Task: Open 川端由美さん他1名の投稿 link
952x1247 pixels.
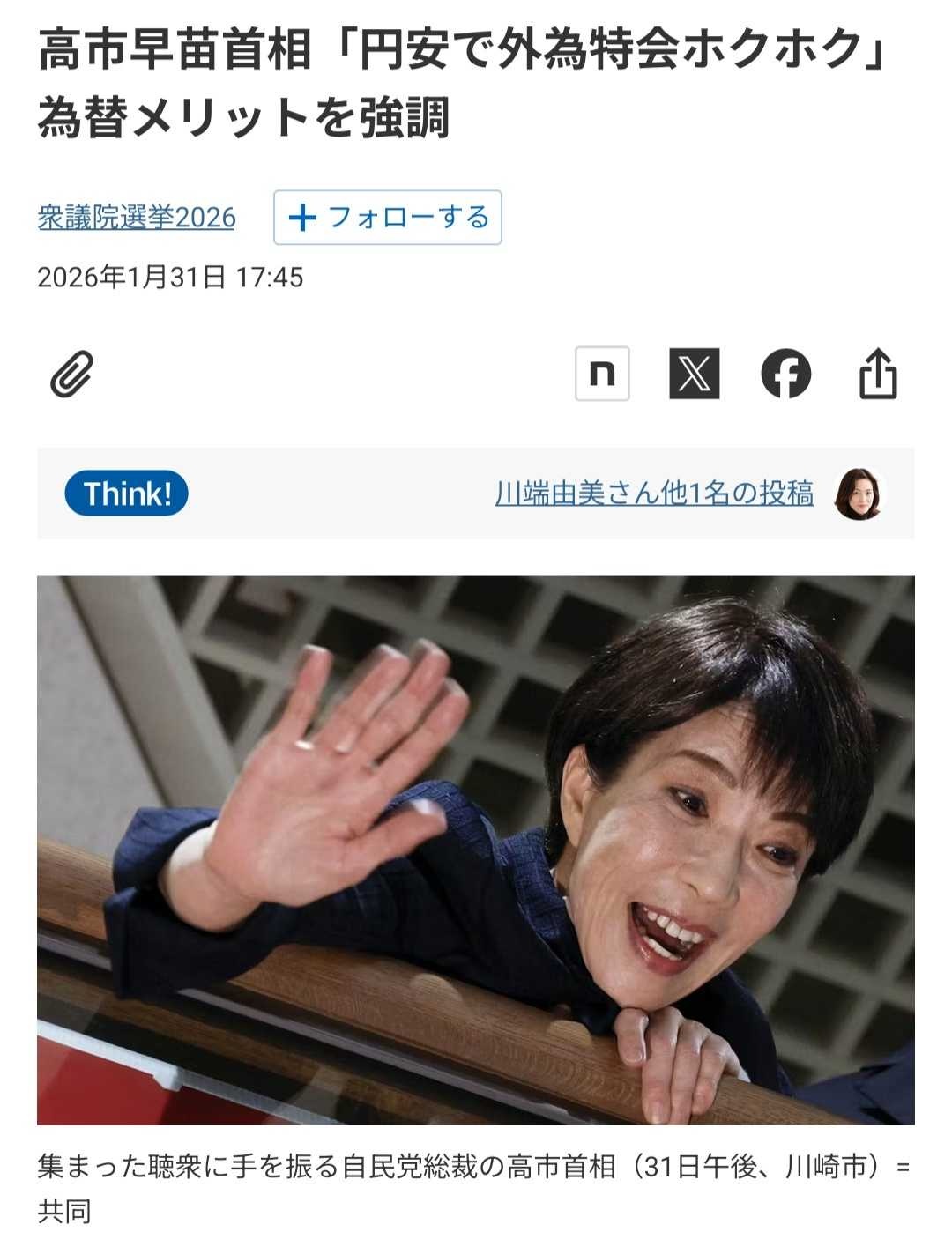Action: click(653, 494)
